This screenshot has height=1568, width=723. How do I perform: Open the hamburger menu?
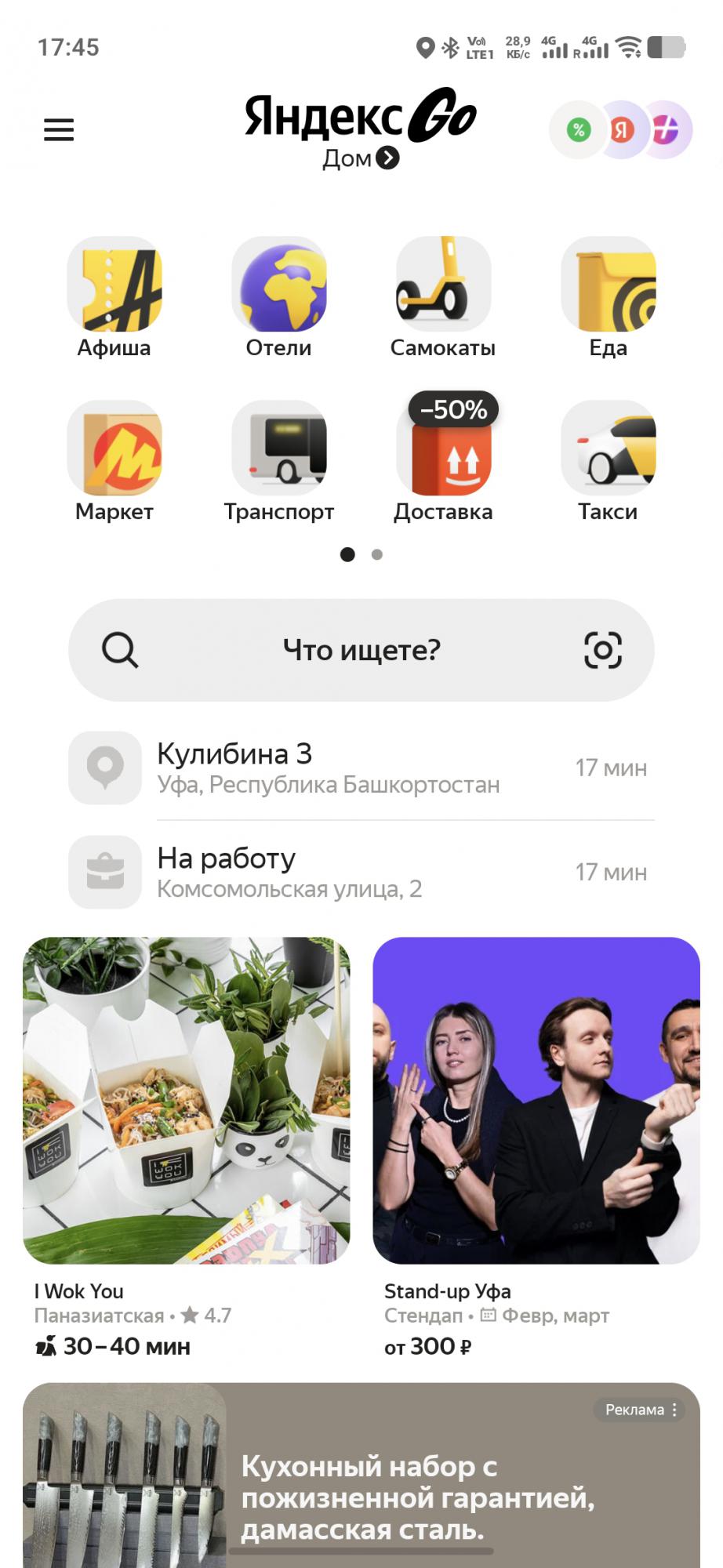[59, 129]
